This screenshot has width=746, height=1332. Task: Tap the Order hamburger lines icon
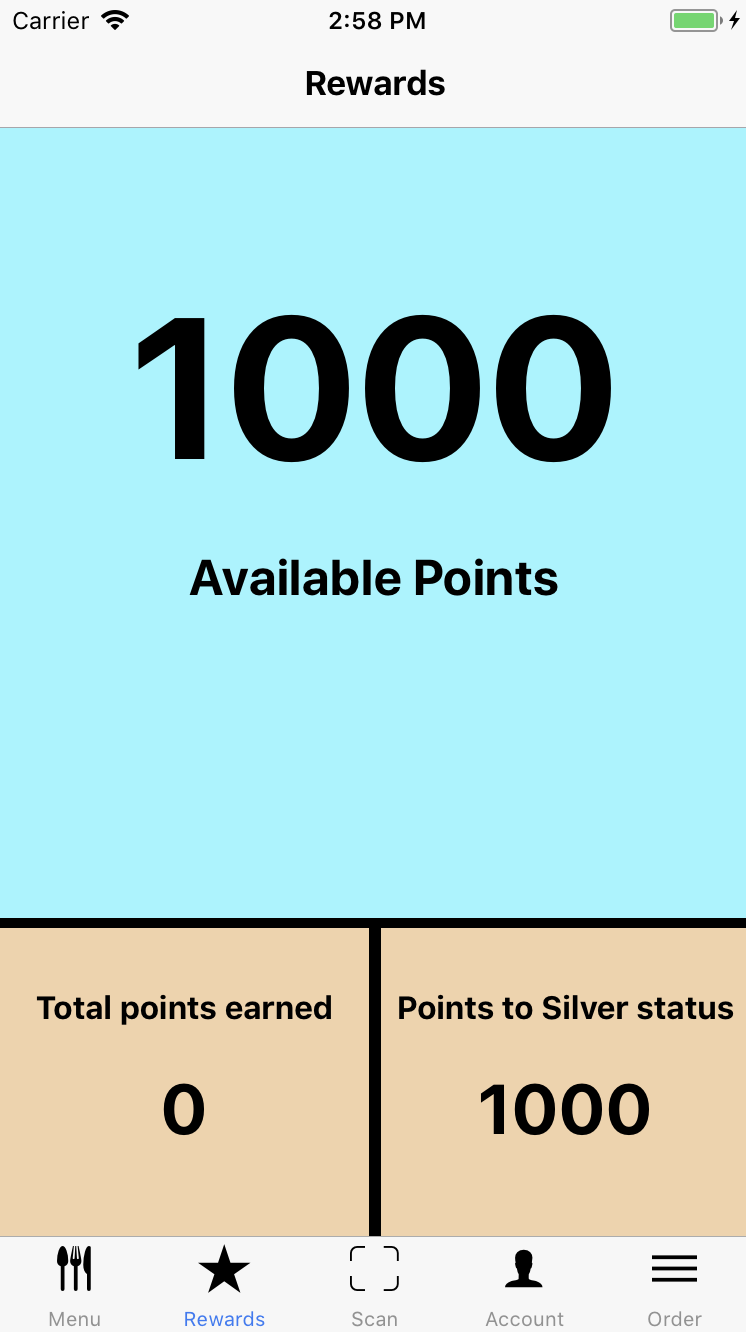674,1268
